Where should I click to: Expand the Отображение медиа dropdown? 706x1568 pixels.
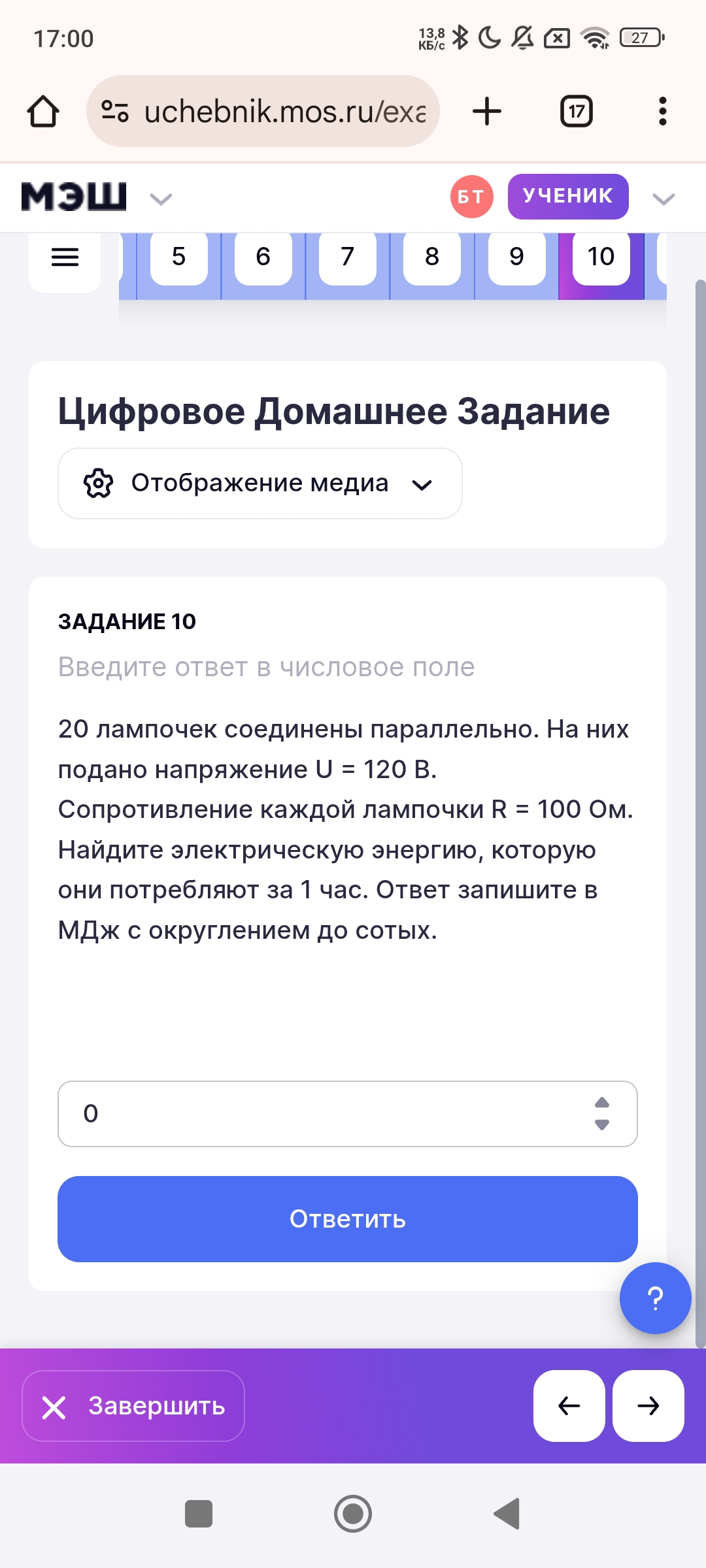(260, 483)
